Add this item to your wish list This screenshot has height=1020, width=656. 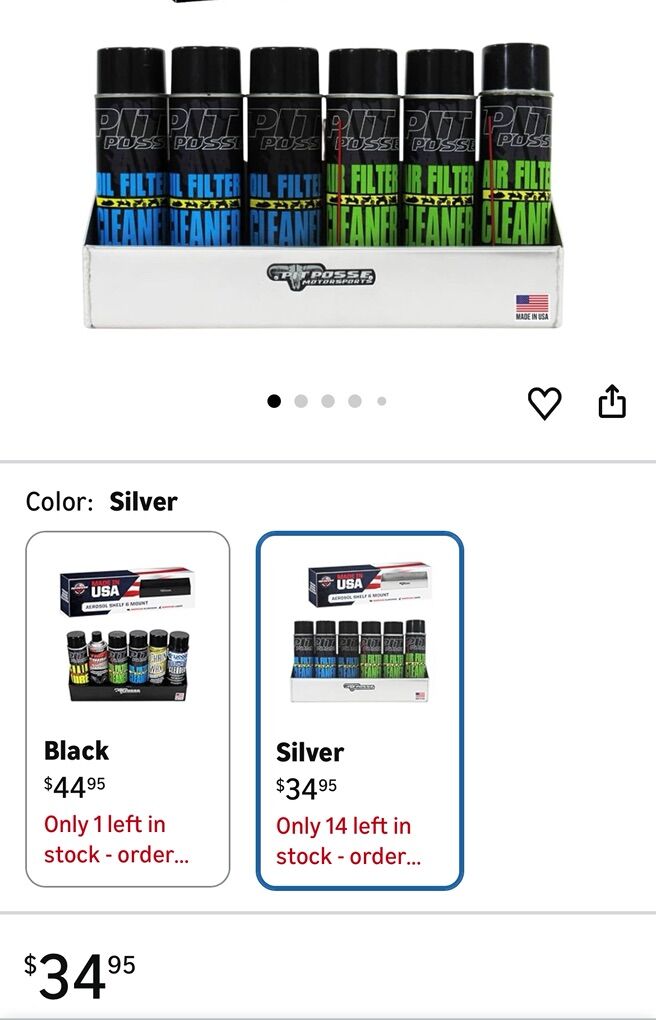544,403
